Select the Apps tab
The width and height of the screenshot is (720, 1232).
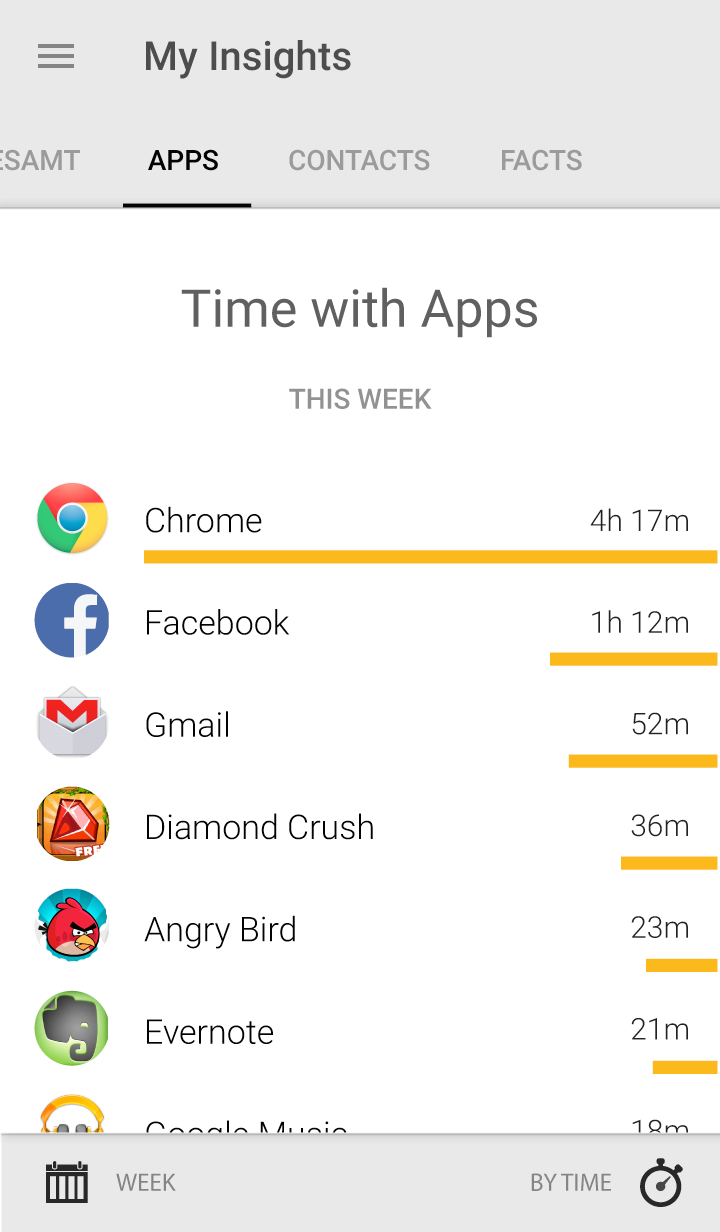(184, 161)
